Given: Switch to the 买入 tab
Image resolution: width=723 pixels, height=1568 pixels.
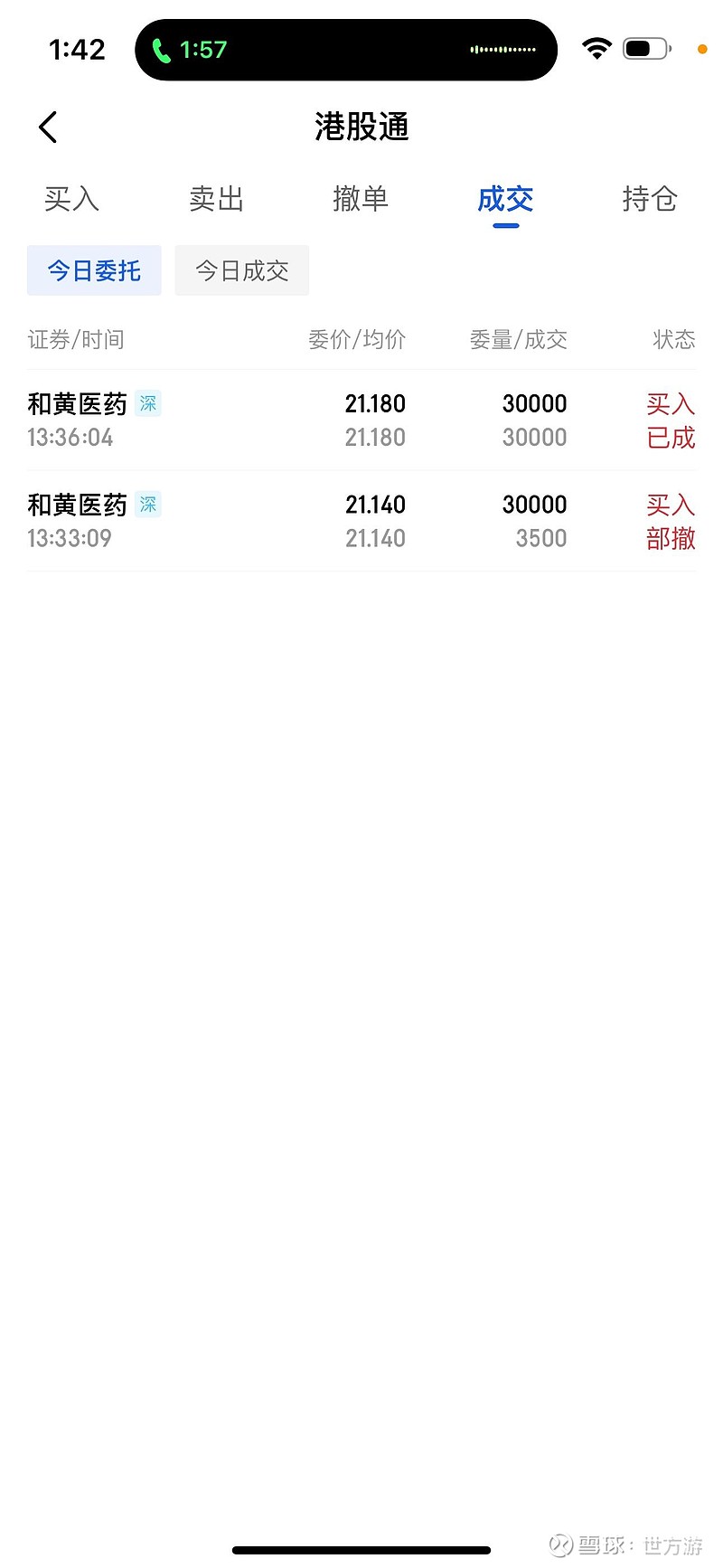Looking at the screenshot, I should pos(71,200).
